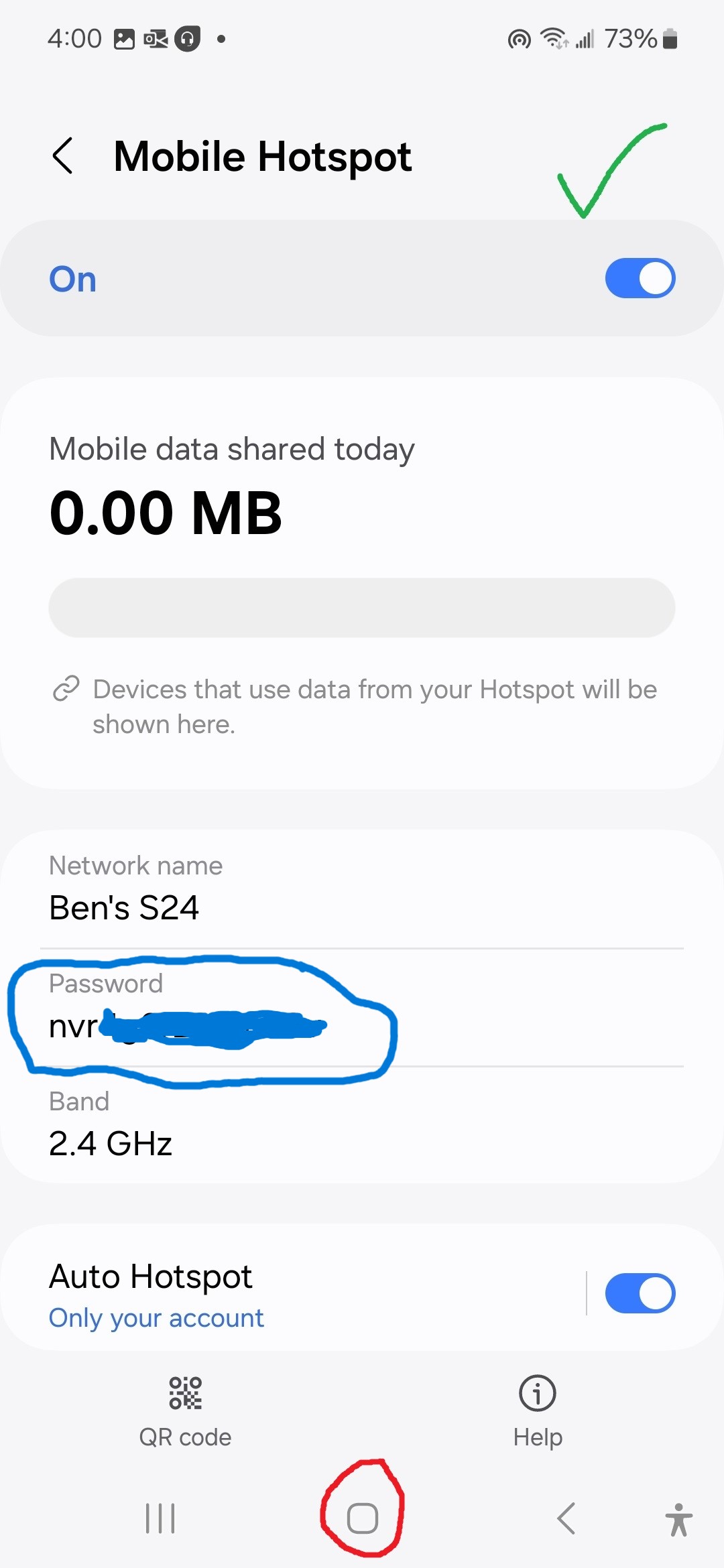Go back from Mobile Hotspot settings
The width and height of the screenshot is (724, 1568).
[x=63, y=156]
